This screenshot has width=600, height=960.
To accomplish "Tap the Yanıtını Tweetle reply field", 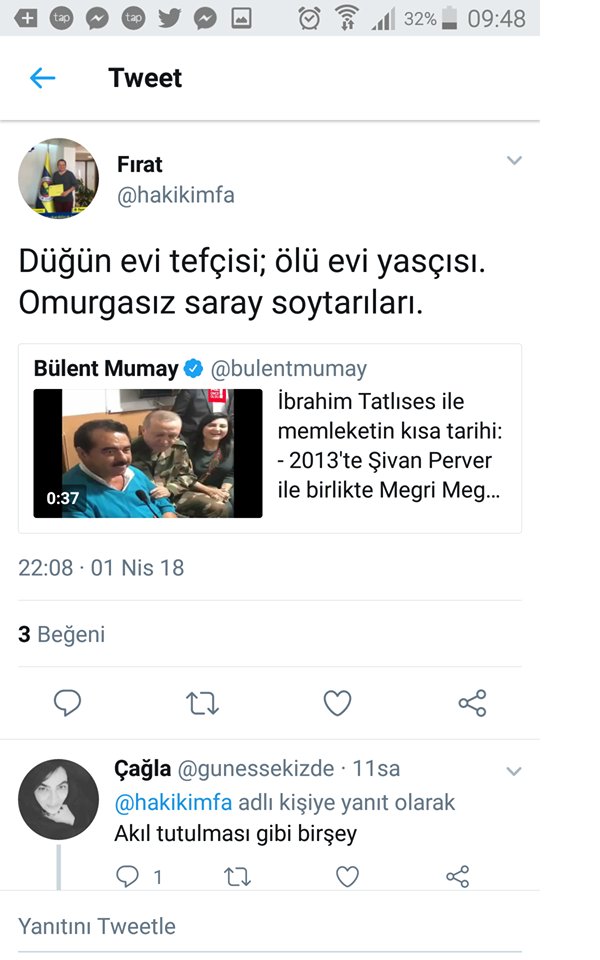I will [x=270, y=927].
